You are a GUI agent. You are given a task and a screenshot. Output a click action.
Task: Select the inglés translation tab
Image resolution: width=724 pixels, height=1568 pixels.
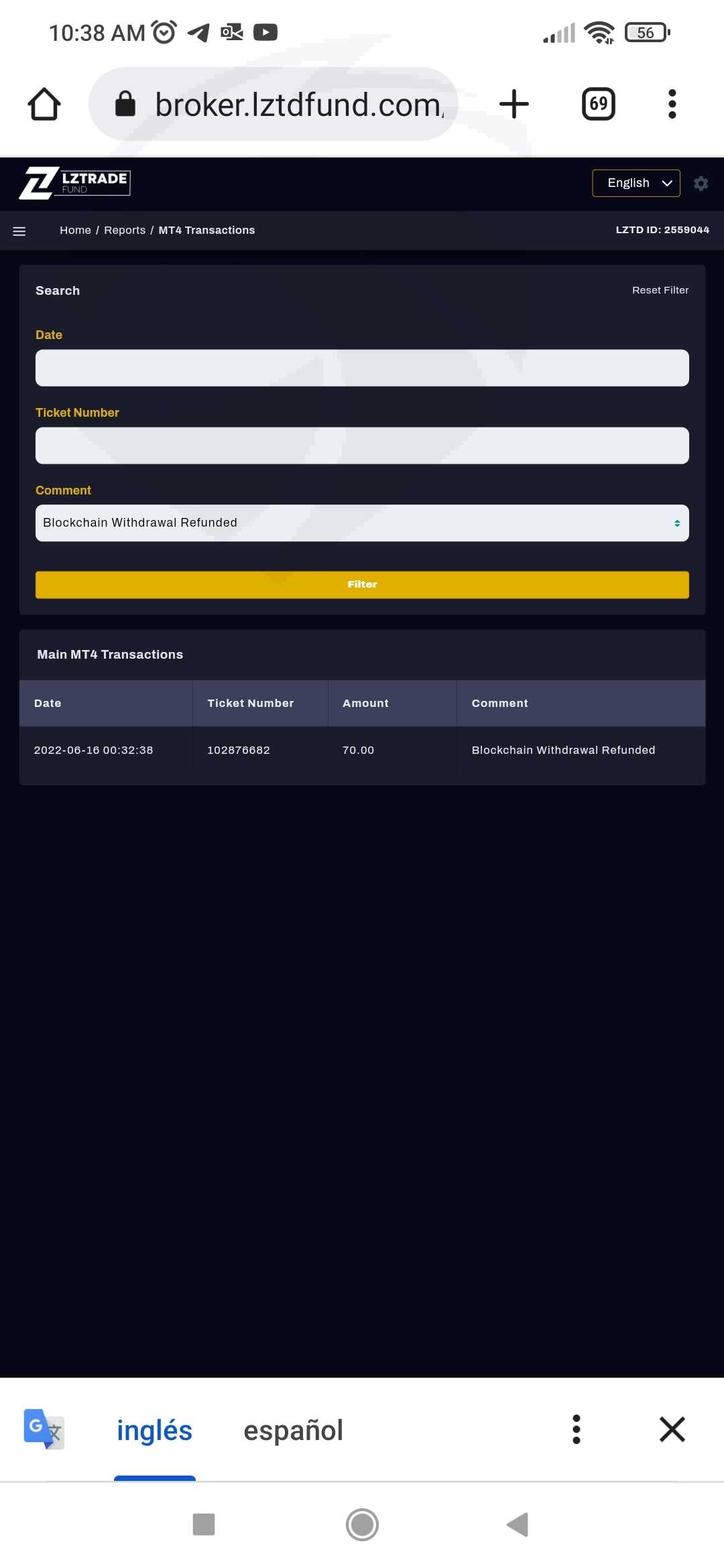coord(154,1430)
